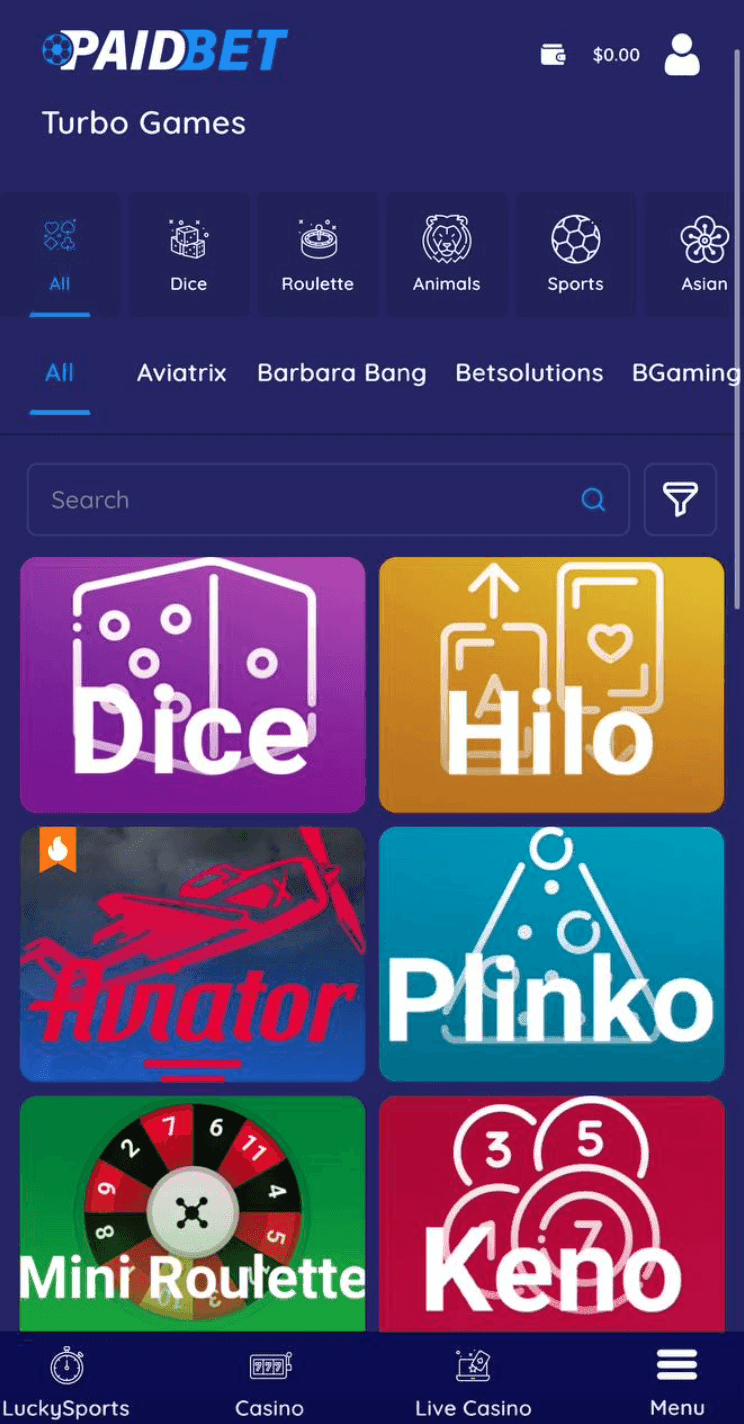Click the LuckySports stopwatch icon

66,1369
